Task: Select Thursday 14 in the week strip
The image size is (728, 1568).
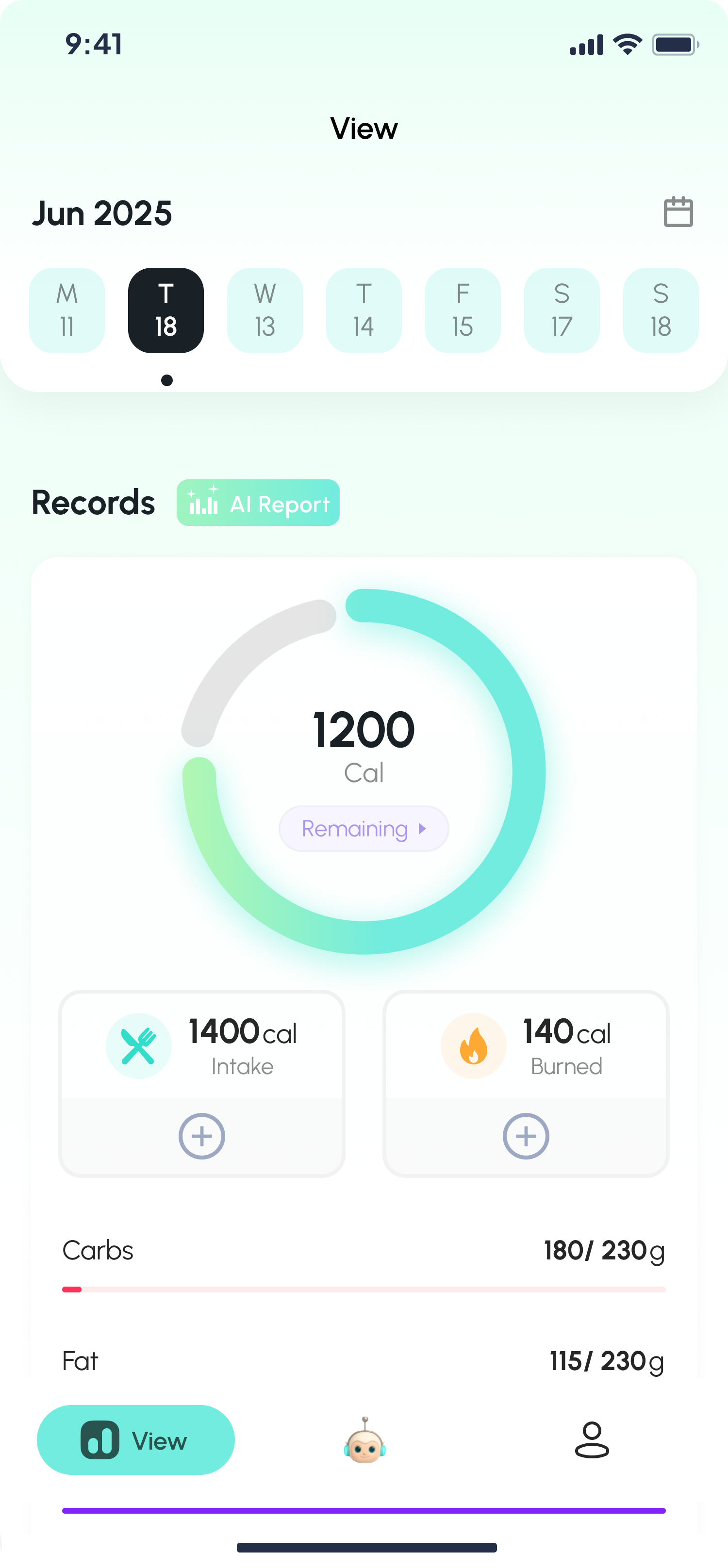Action: coord(364,310)
